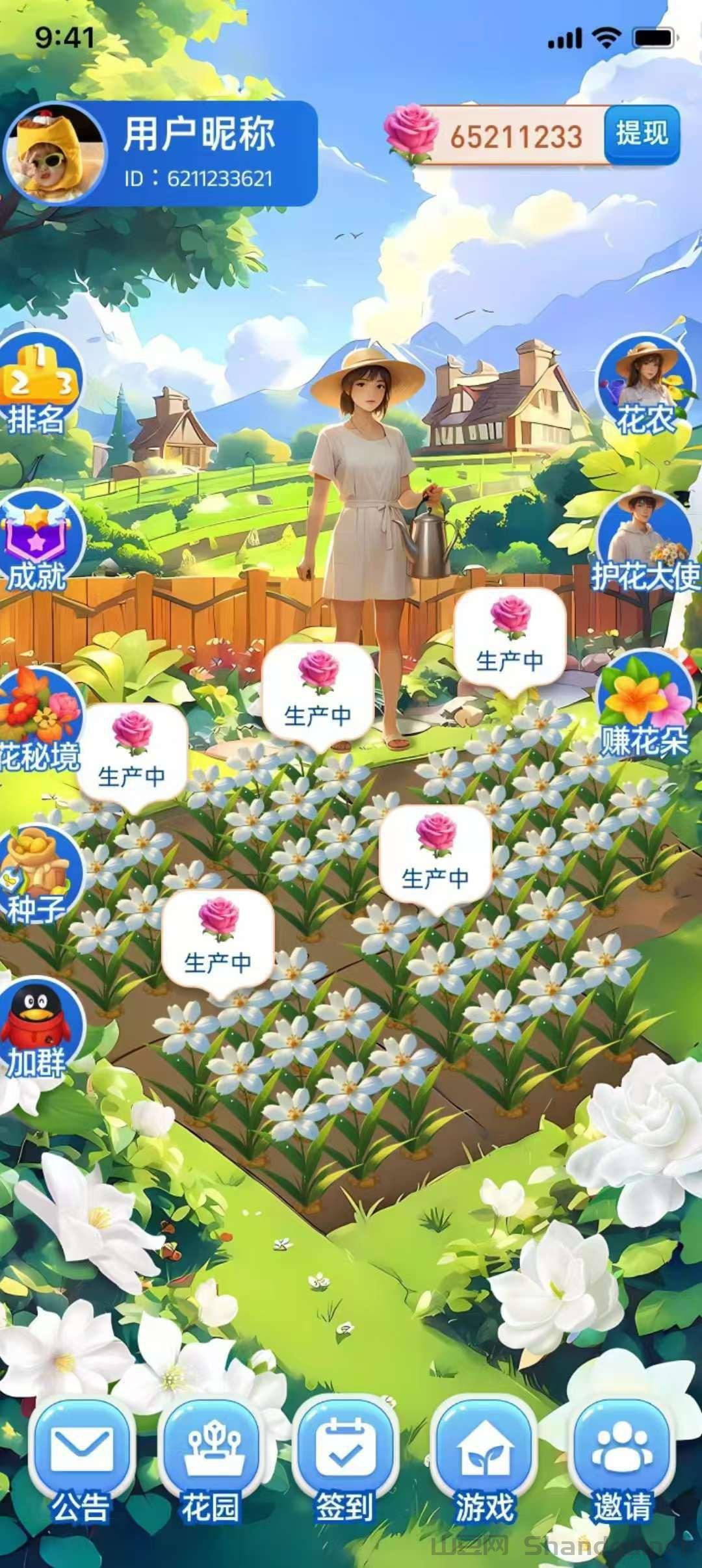Open the 花农 flower farmer

click(645, 388)
